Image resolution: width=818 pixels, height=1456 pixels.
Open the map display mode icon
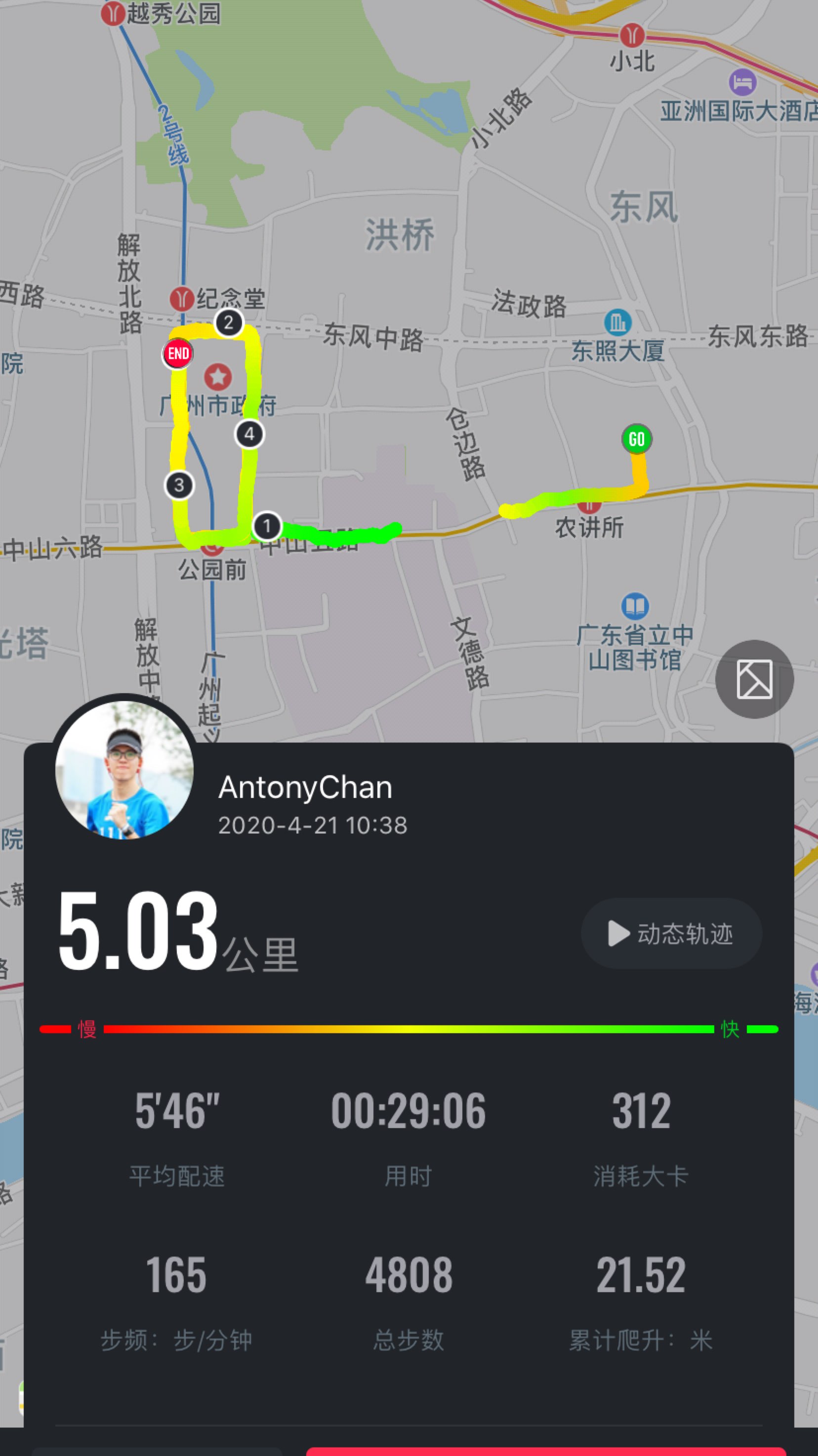755,679
